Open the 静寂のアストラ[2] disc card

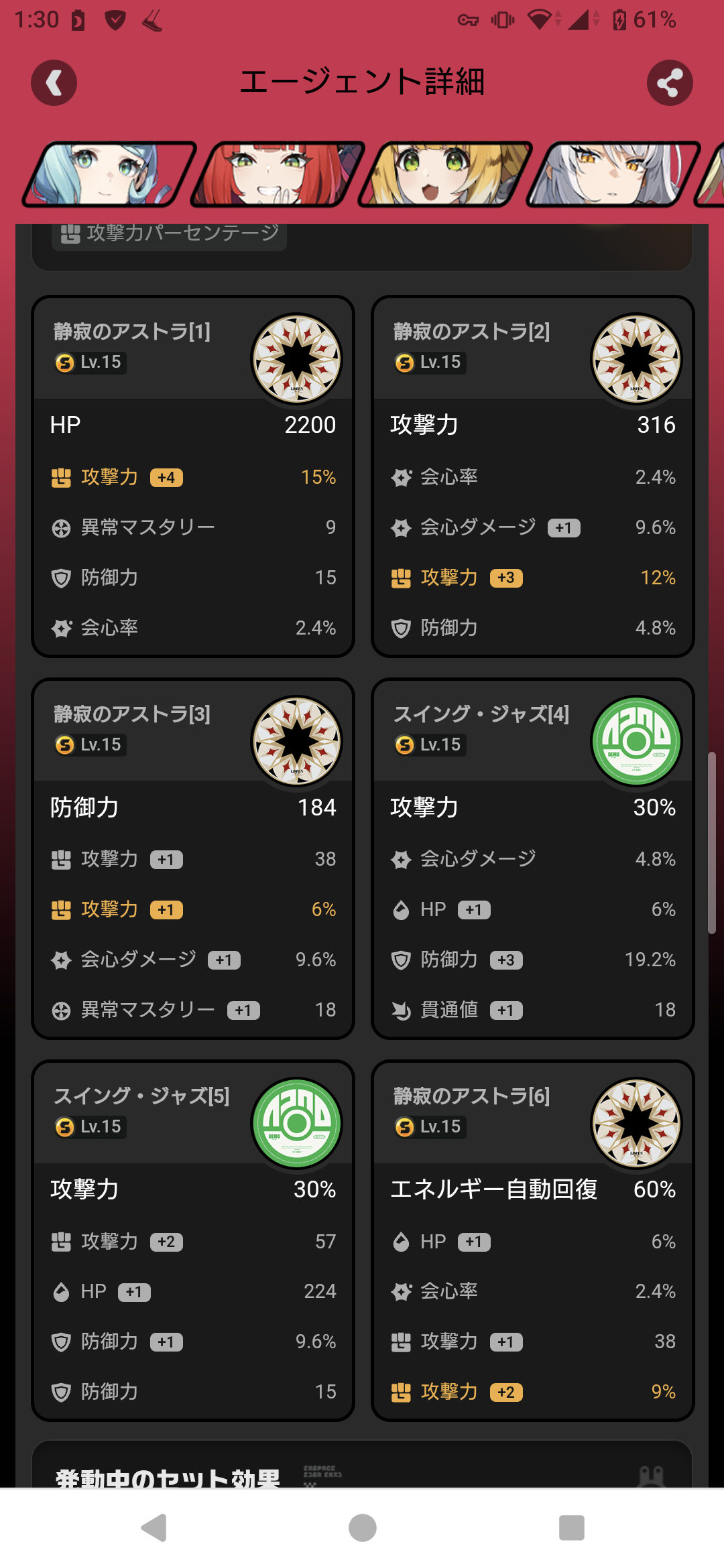click(533, 476)
